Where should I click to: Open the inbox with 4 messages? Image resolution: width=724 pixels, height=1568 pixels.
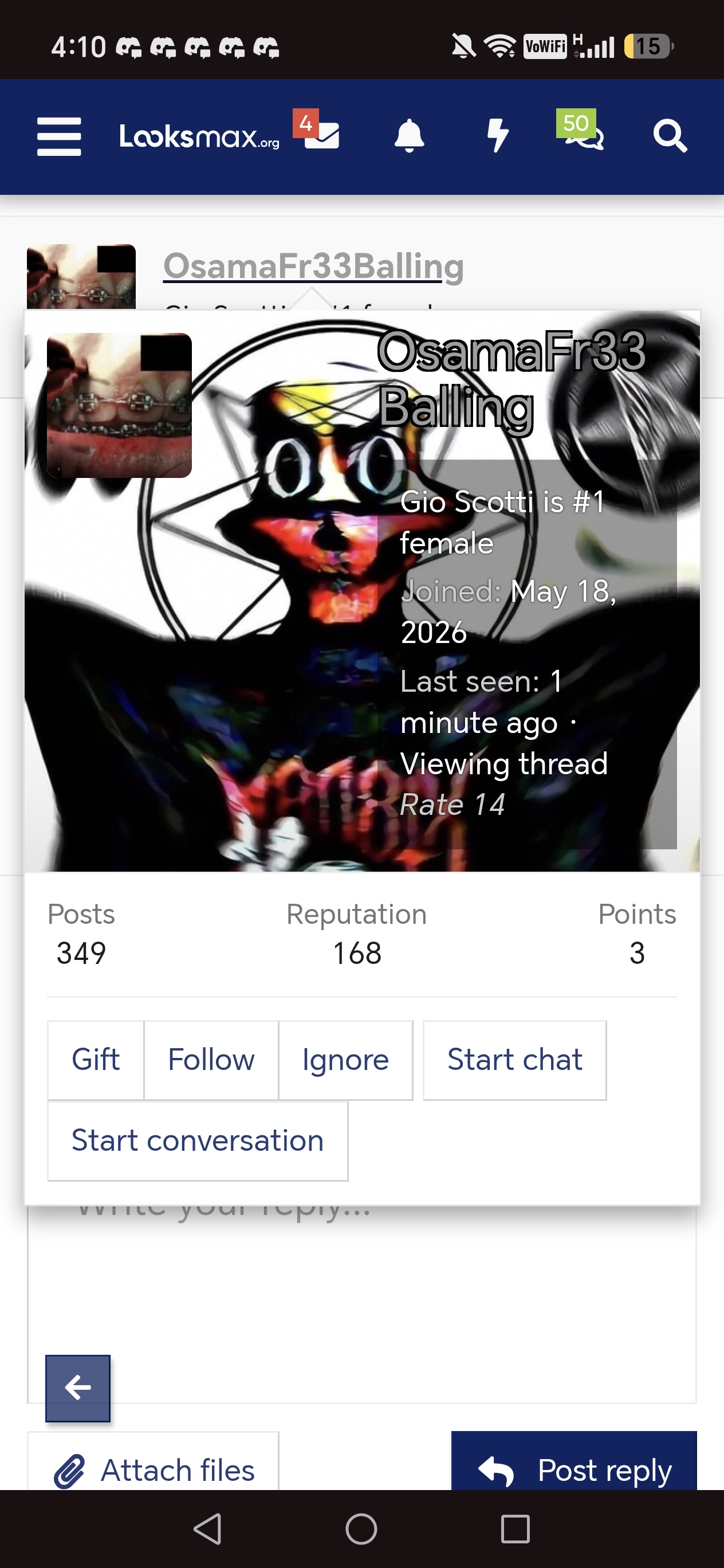point(316,130)
